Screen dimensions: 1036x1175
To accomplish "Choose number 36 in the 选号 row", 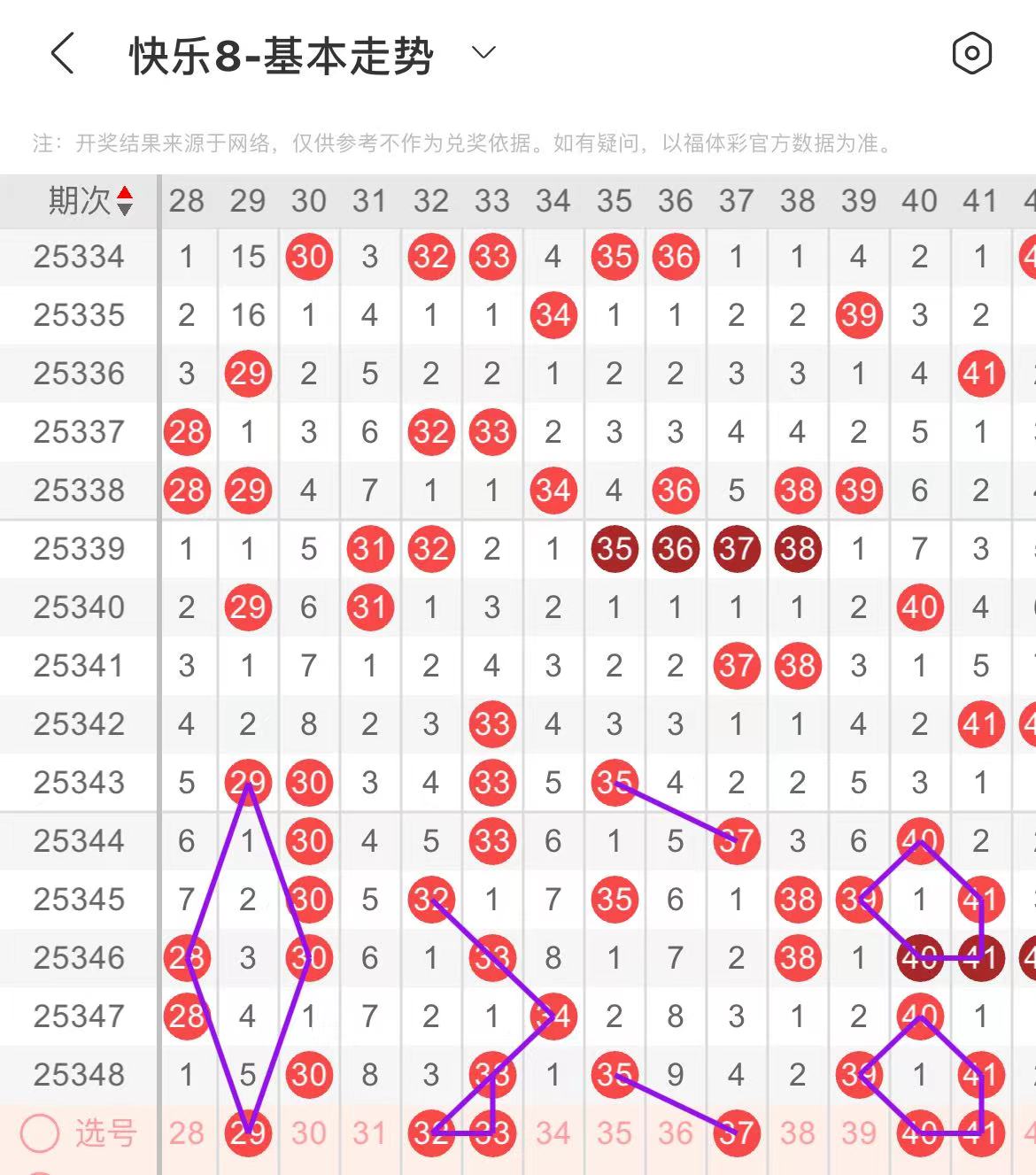I will [x=675, y=1133].
